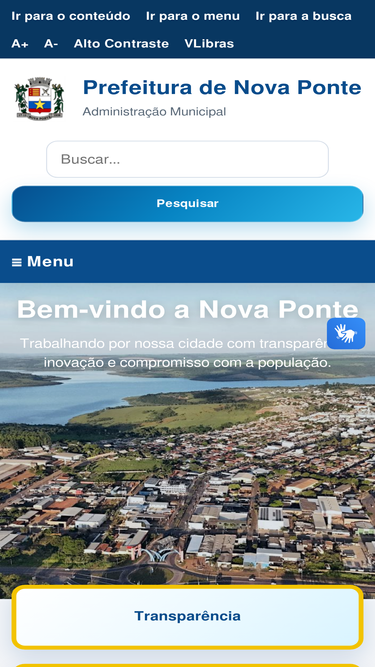Expand the hamburger Menu

click(43, 262)
